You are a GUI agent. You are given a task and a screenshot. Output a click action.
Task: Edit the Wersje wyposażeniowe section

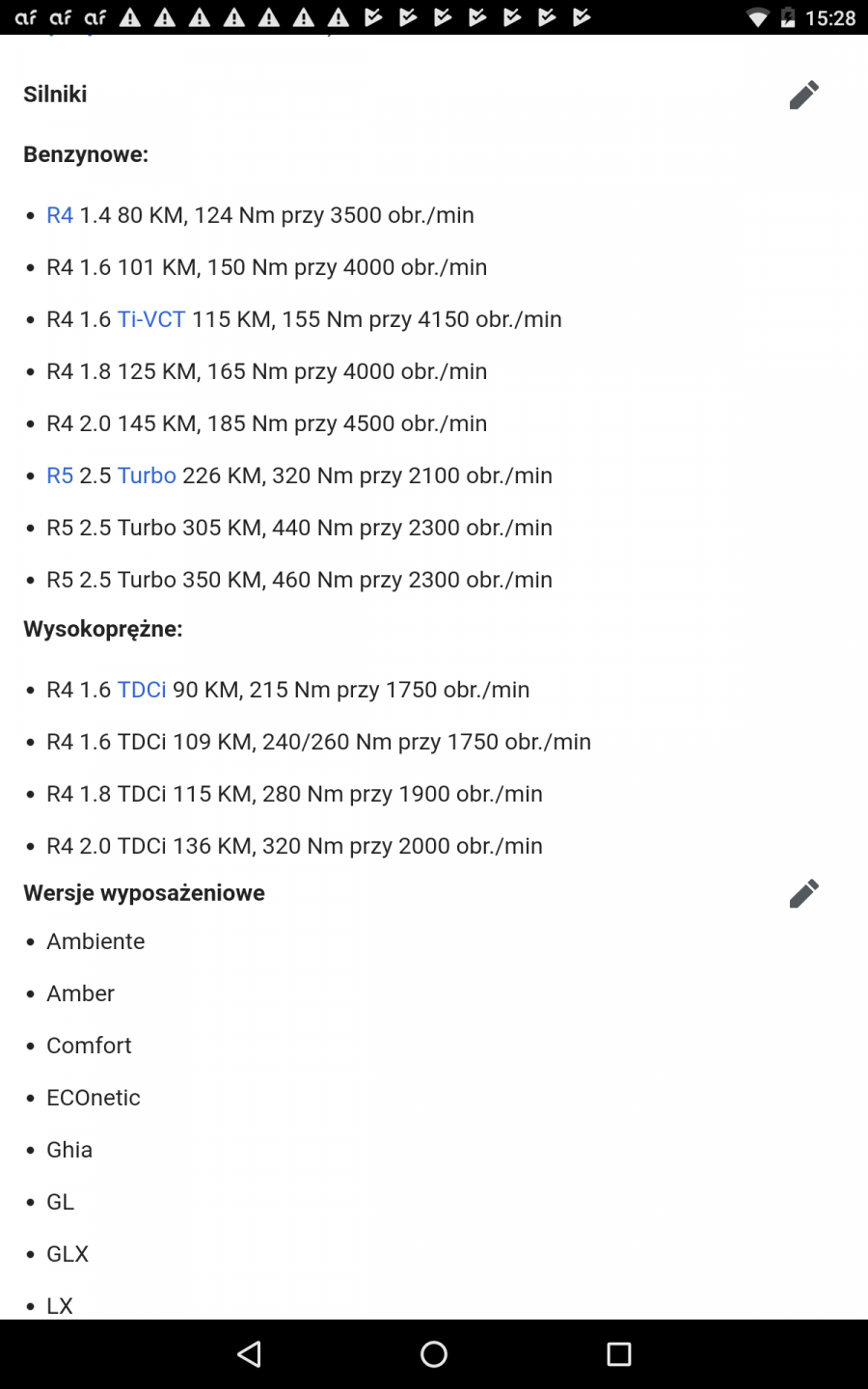(x=803, y=893)
